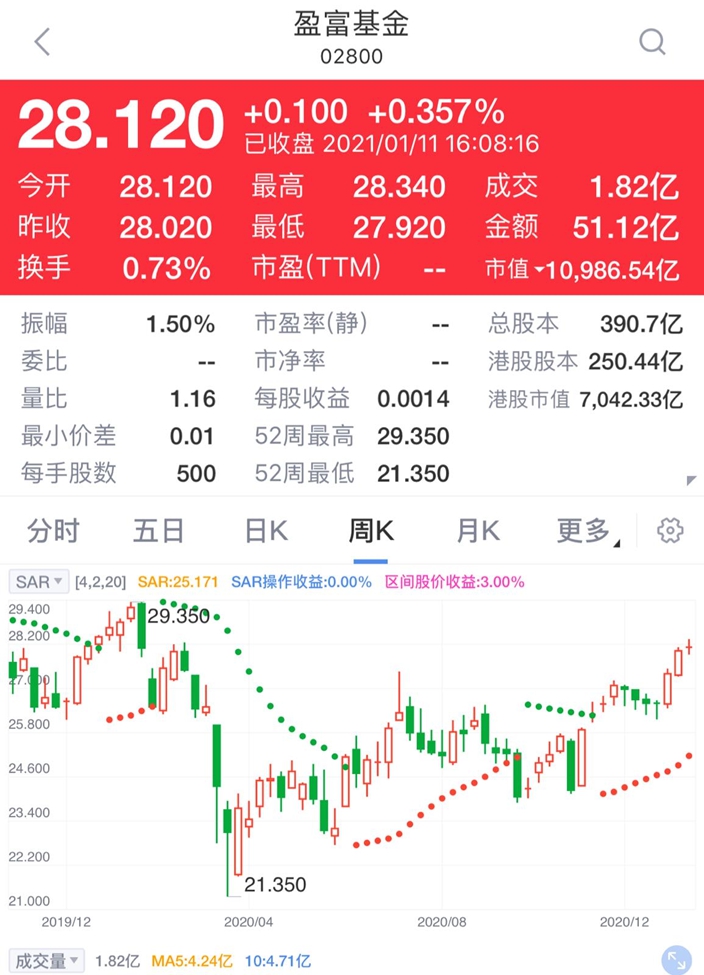Go back using the top-left arrow
The image size is (704, 975).
point(42,42)
